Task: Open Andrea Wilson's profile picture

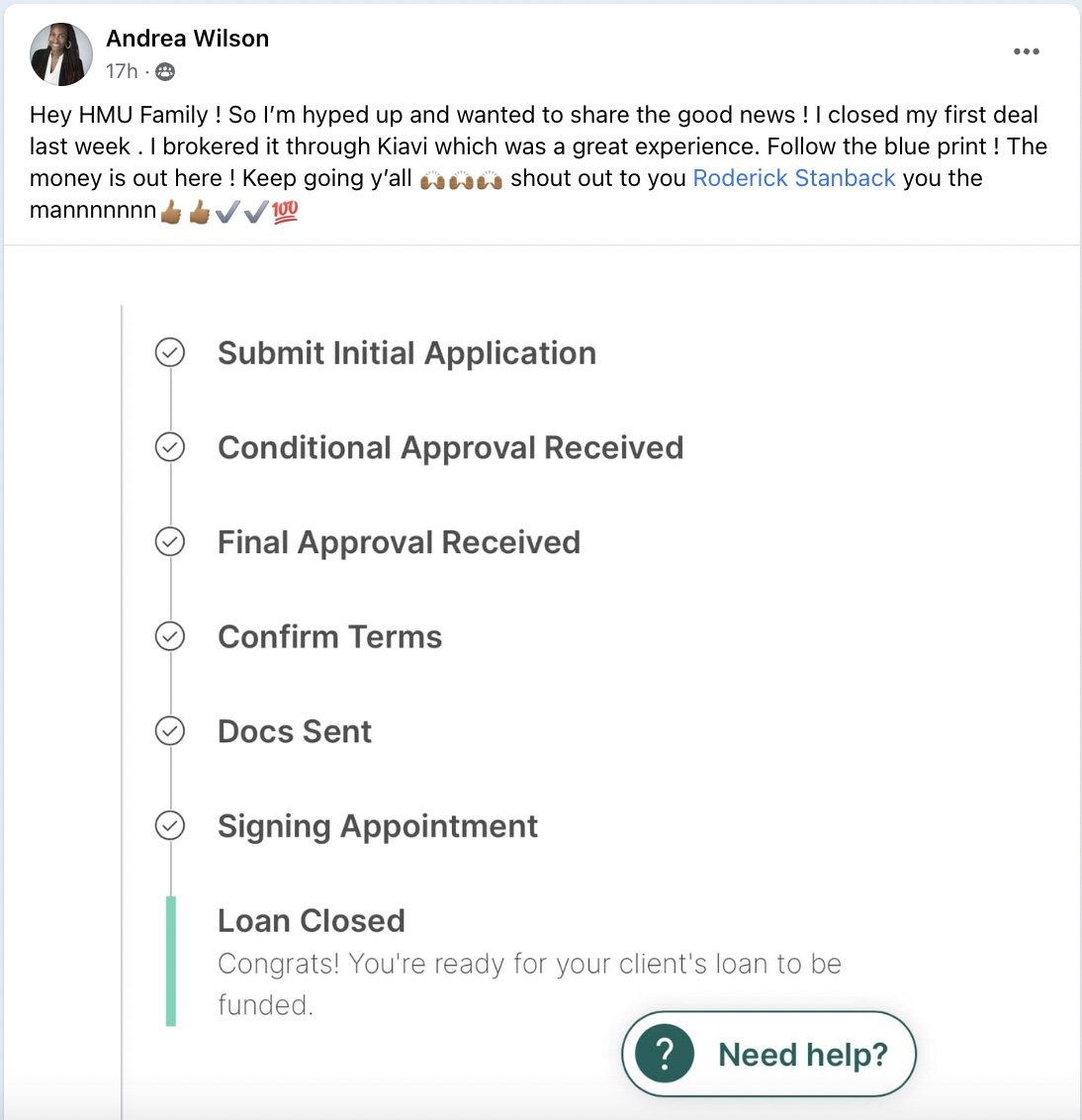Action: [x=60, y=54]
